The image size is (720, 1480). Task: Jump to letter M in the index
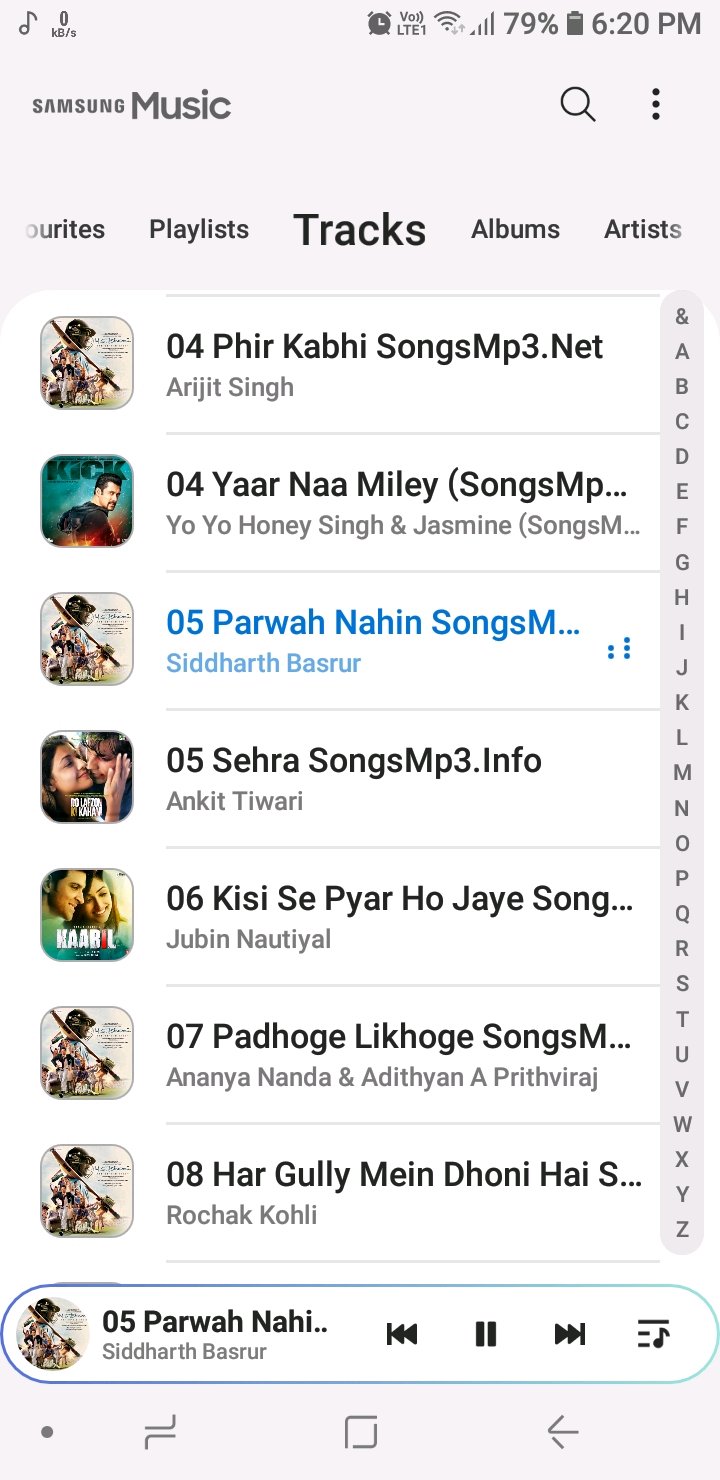pos(682,772)
